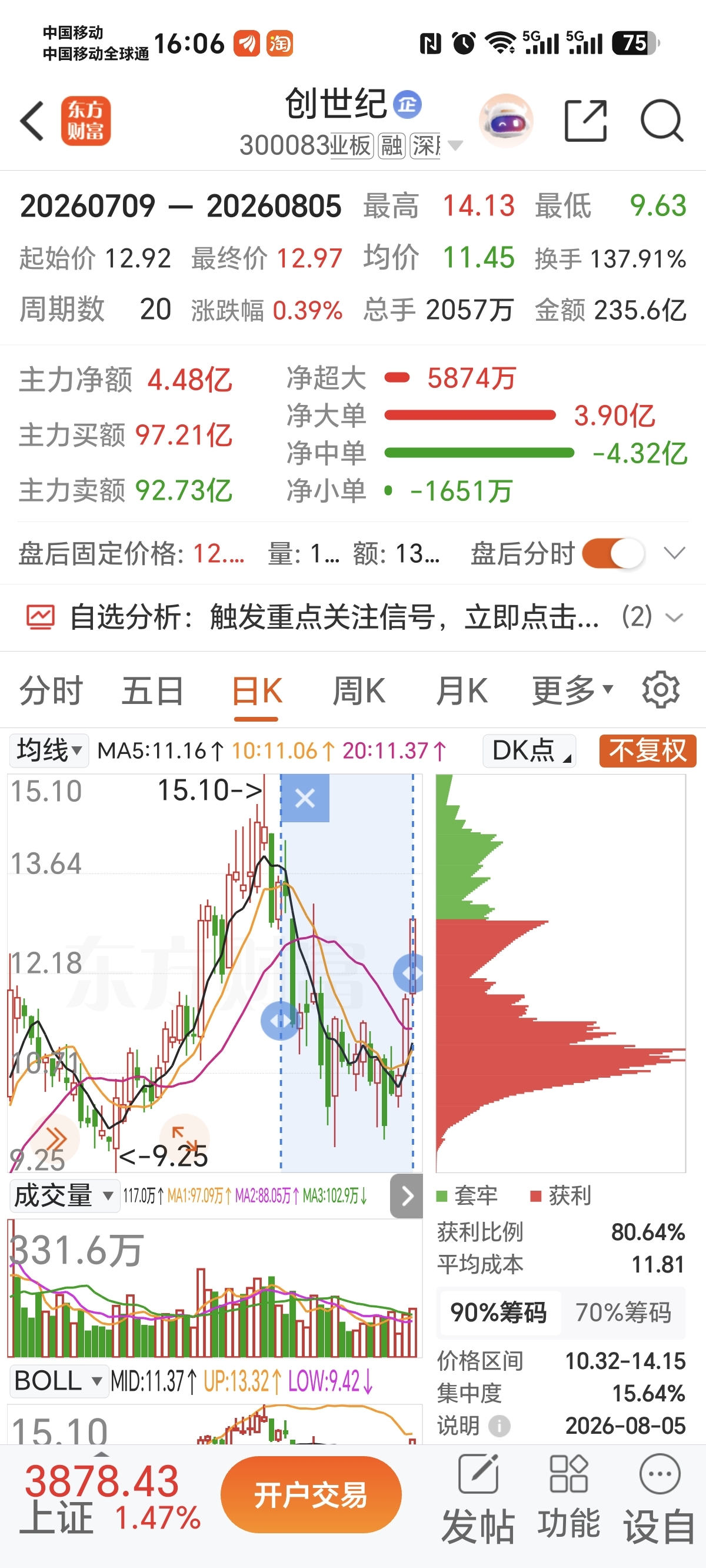This screenshot has width=706, height=1568.
Task: Open the 均线 indicator dropdown
Action: [x=49, y=750]
